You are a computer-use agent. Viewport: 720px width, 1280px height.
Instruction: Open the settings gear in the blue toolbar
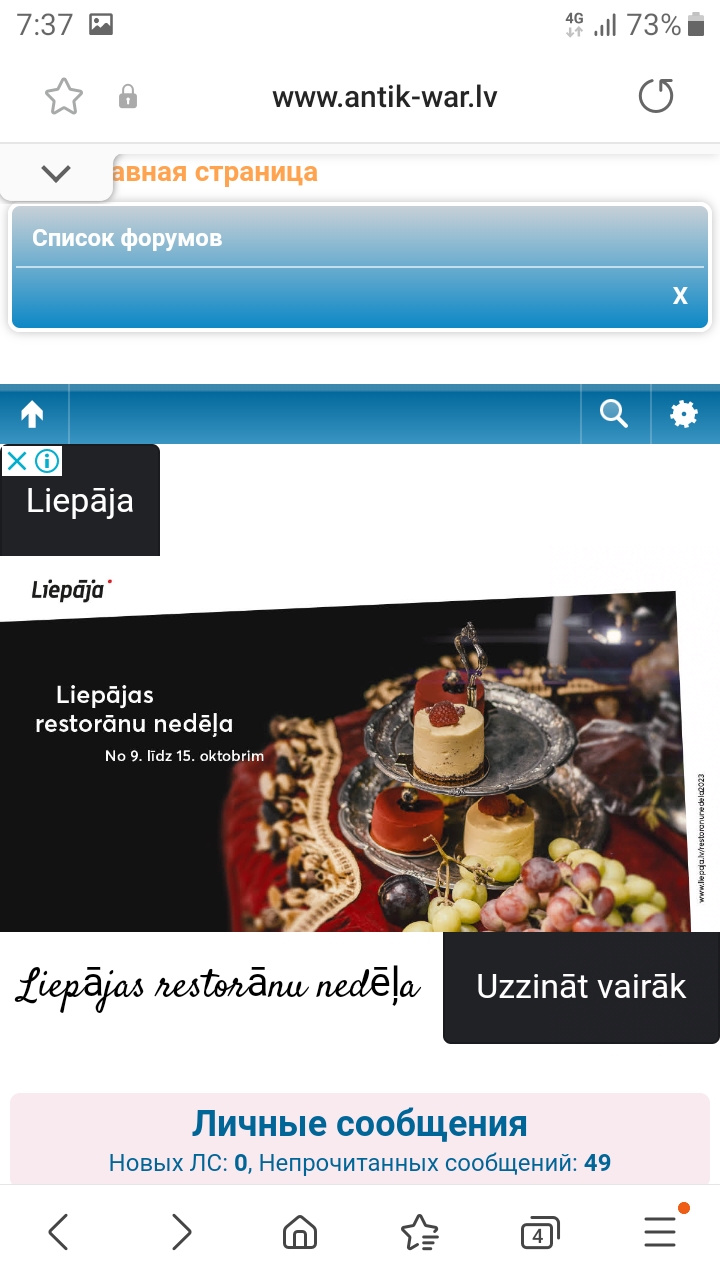tap(685, 414)
